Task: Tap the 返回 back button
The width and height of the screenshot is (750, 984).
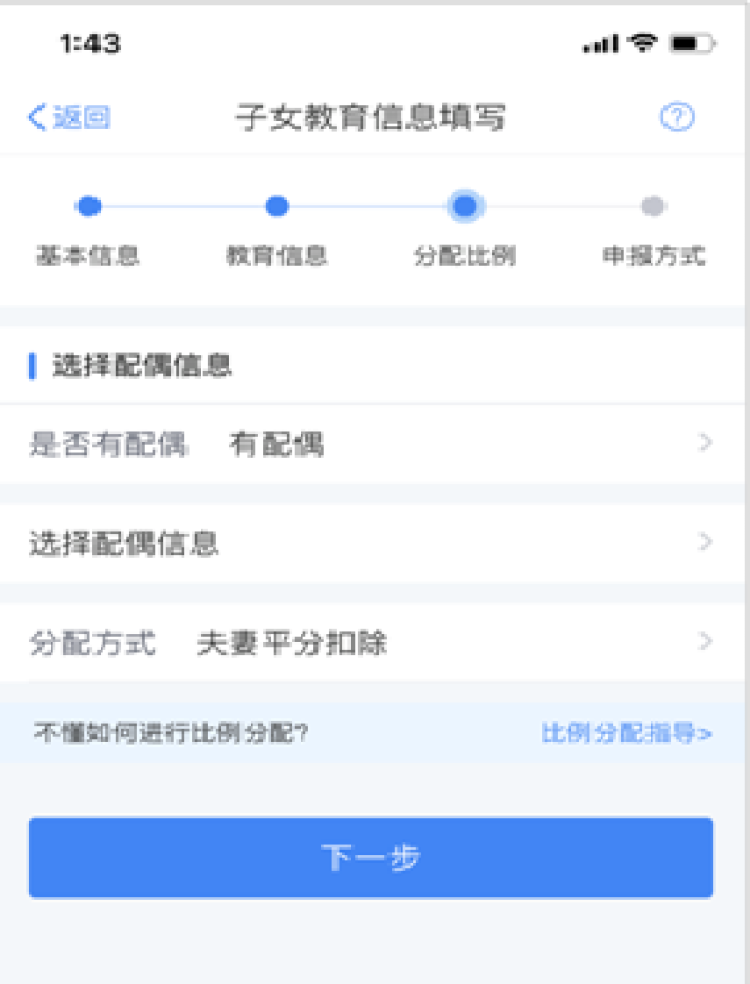Action: [x=69, y=118]
